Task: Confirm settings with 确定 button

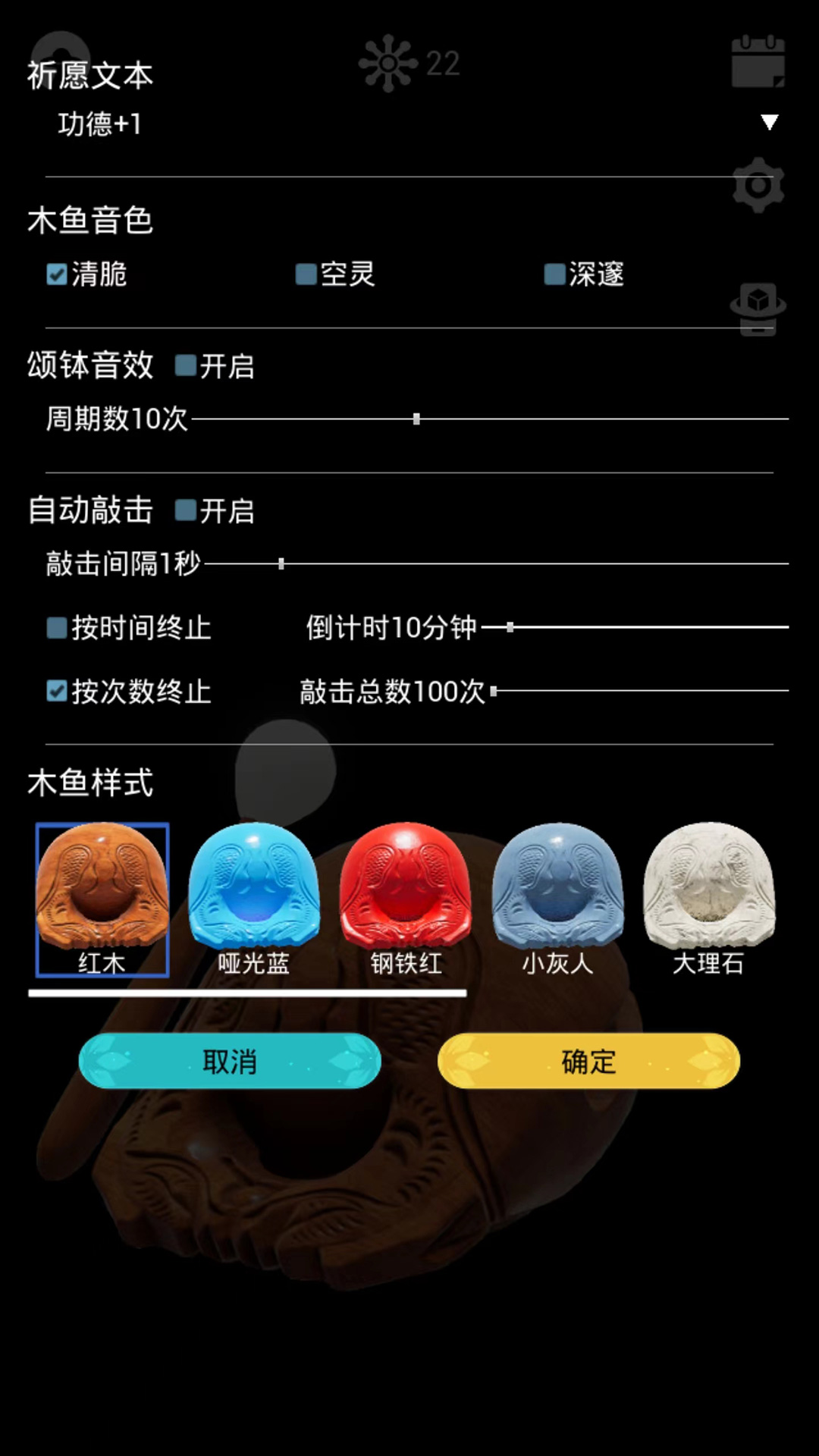Action: point(588,1062)
